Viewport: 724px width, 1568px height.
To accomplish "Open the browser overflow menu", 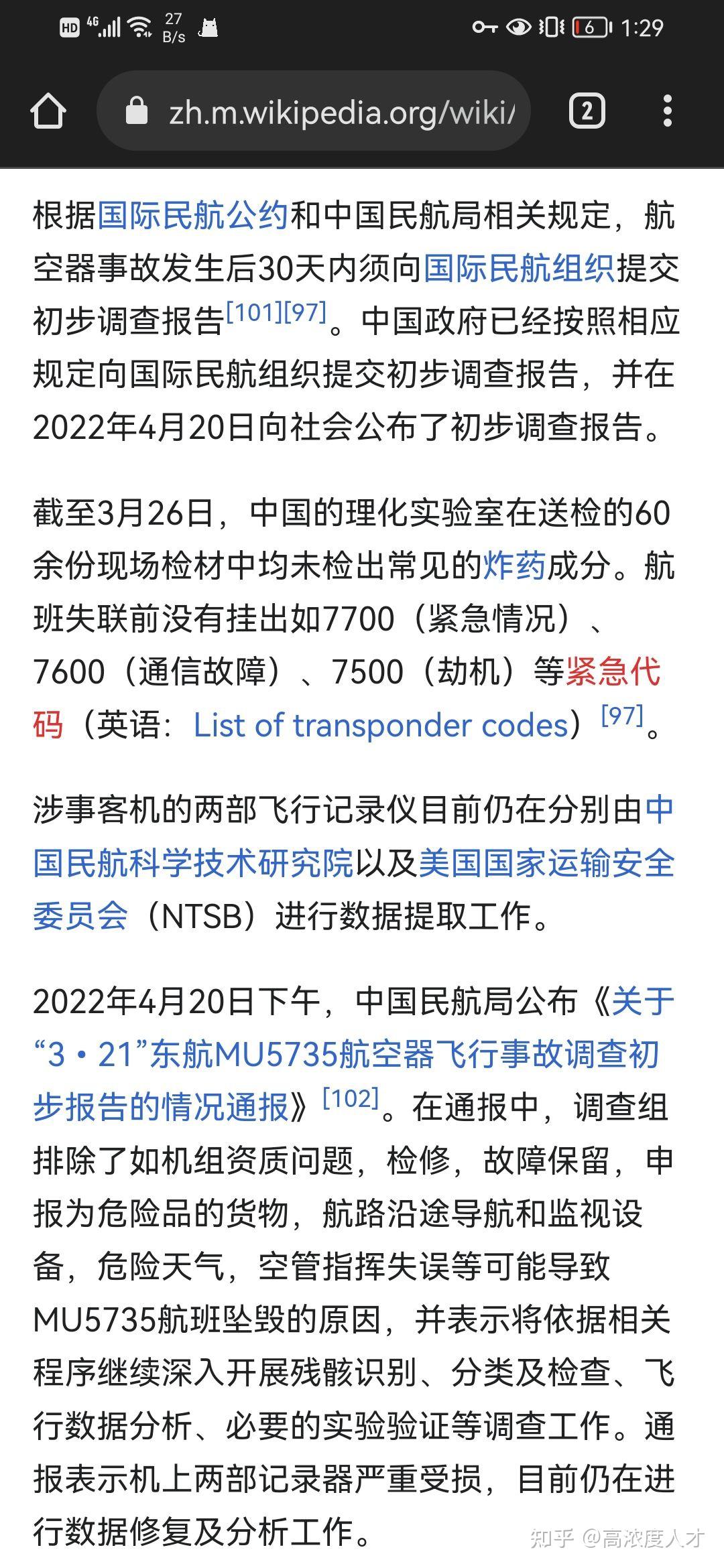I will (667, 111).
